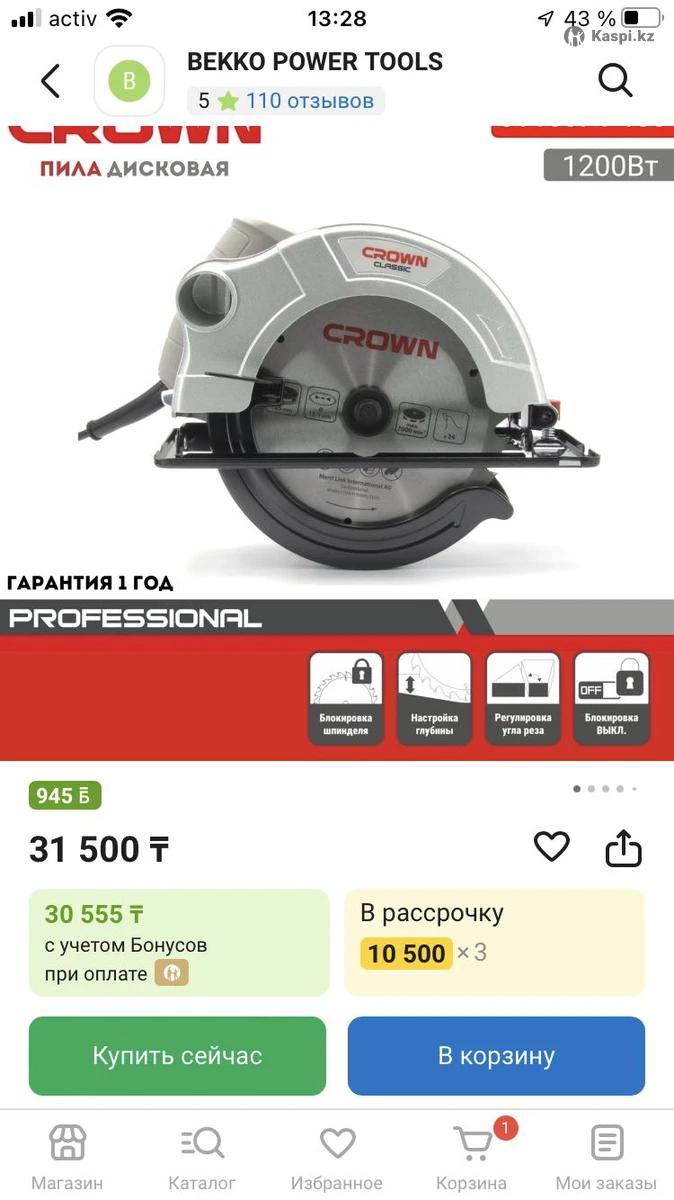
Task: Tap the Купить сейчас button
Action: pyautogui.click(x=177, y=1056)
